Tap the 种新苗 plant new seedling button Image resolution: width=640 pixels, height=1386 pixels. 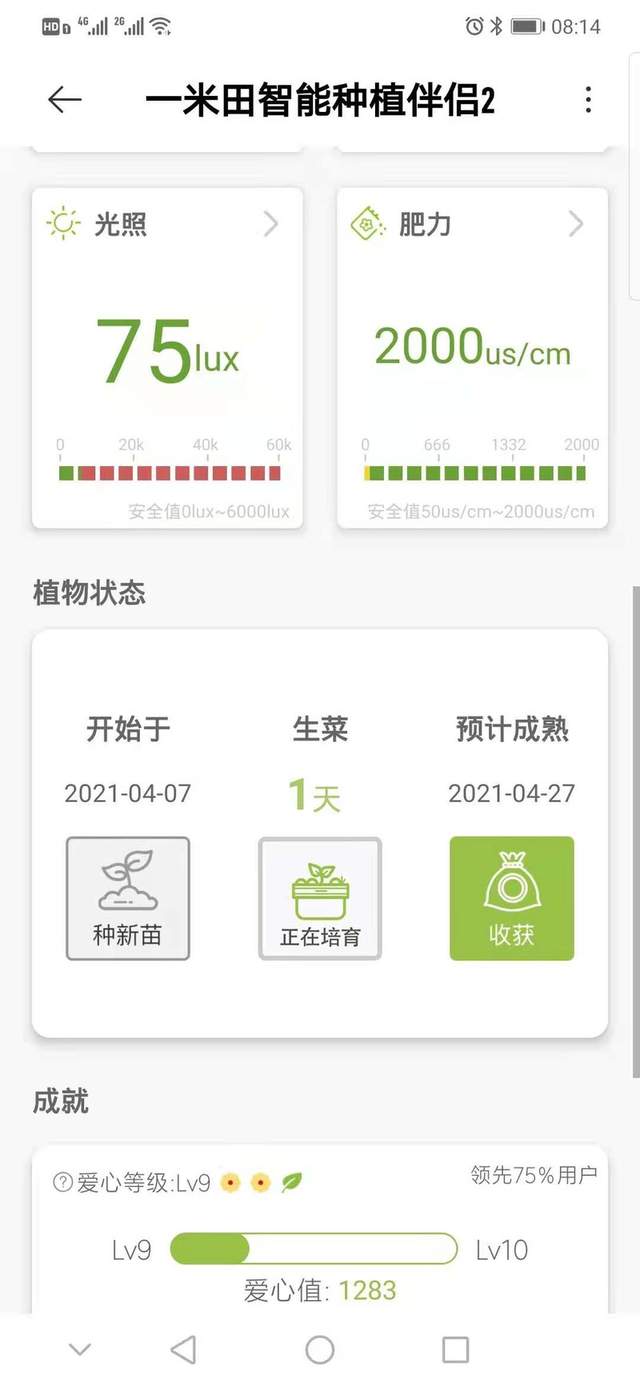click(x=128, y=898)
